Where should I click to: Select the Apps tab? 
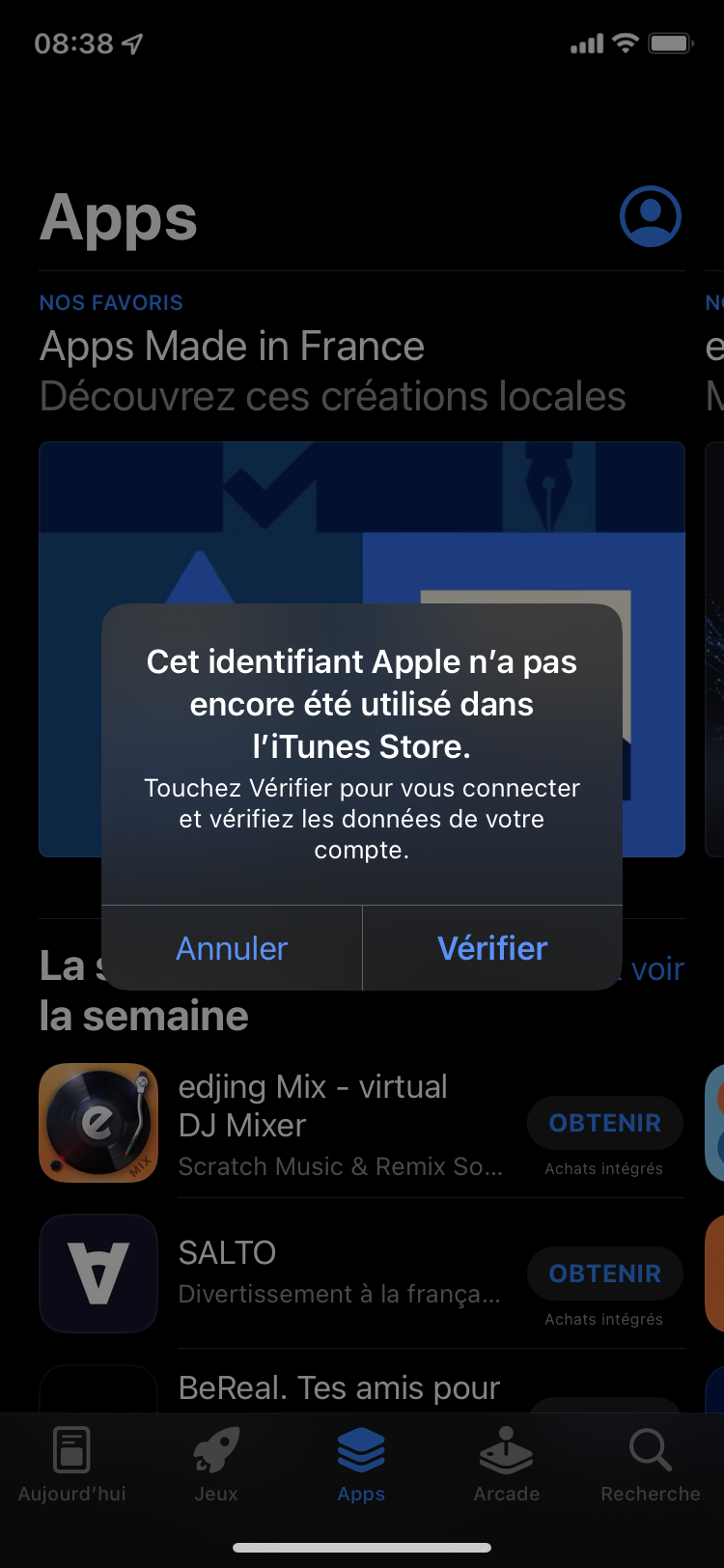click(x=361, y=1464)
